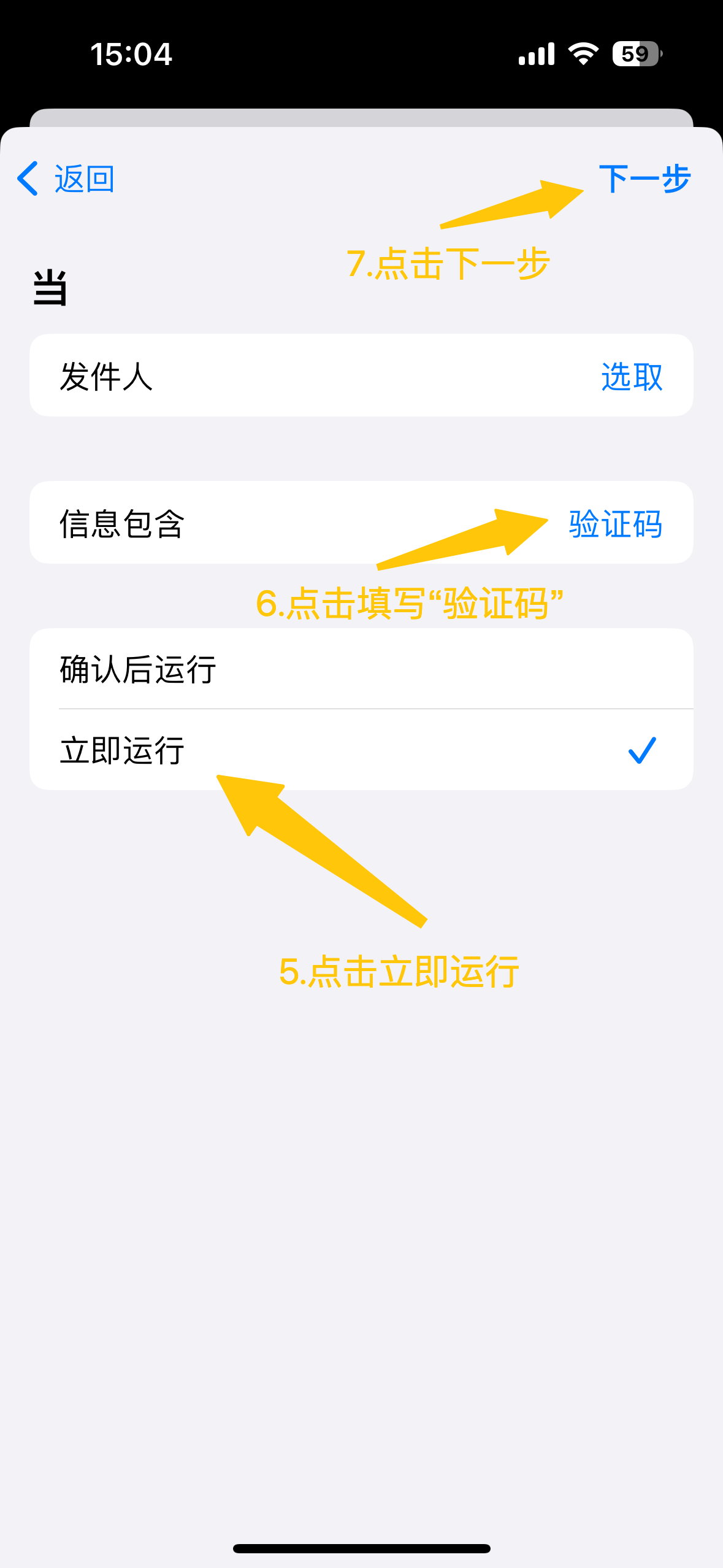
Task: Go back via 返回 button
Action: [x=66, y=179]
